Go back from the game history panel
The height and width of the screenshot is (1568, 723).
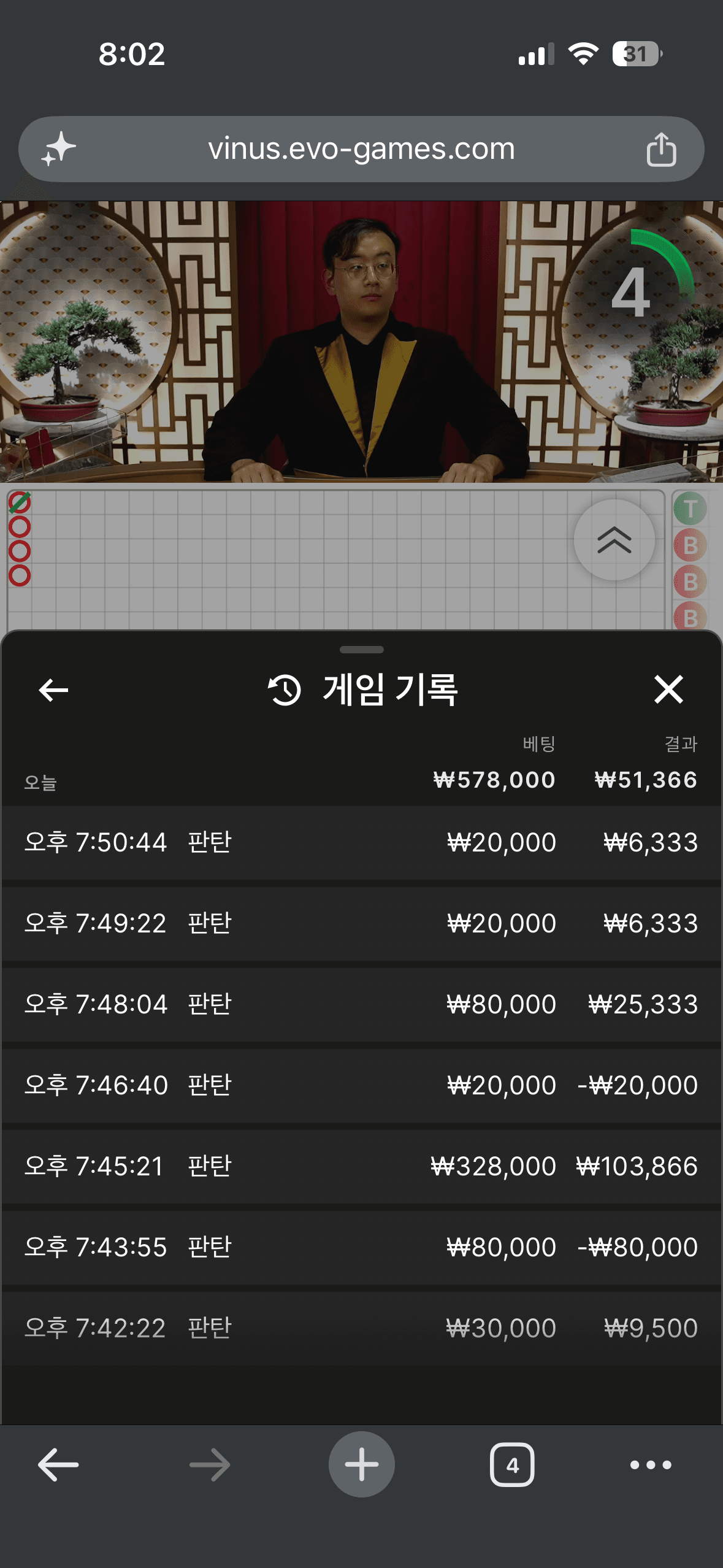coord(53,690)
